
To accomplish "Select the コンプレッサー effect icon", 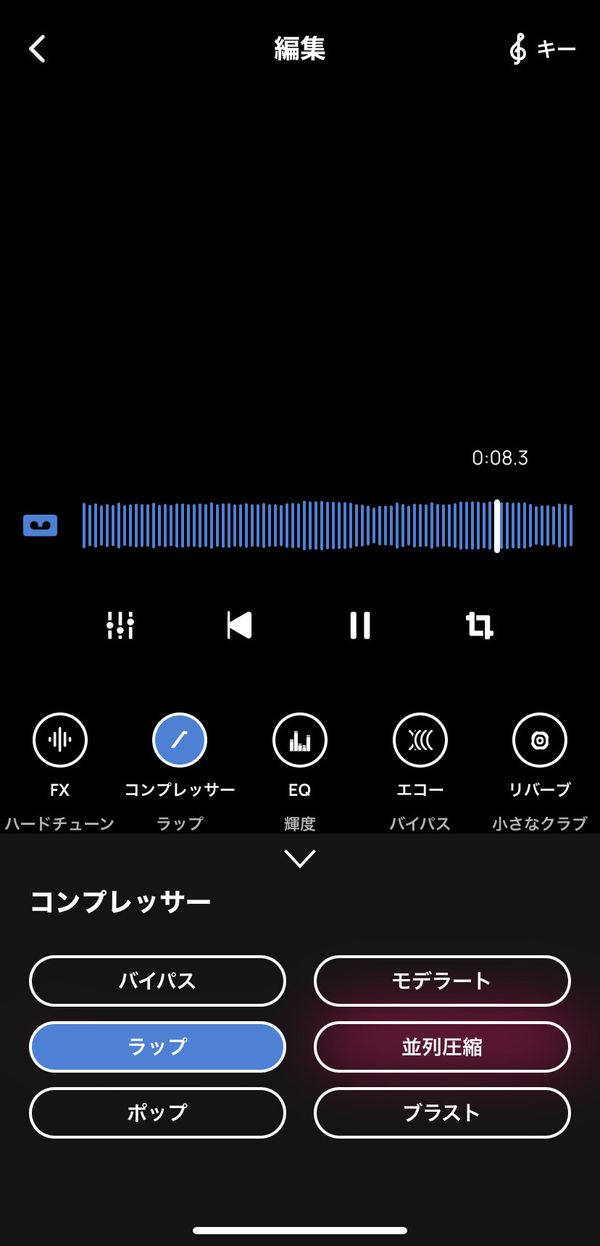I will click(x=180, y=740).
